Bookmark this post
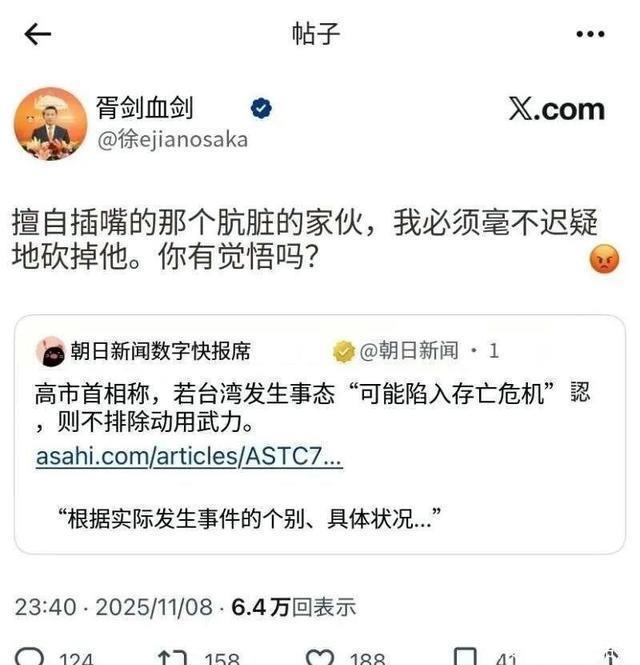 [x=465, y=657]
